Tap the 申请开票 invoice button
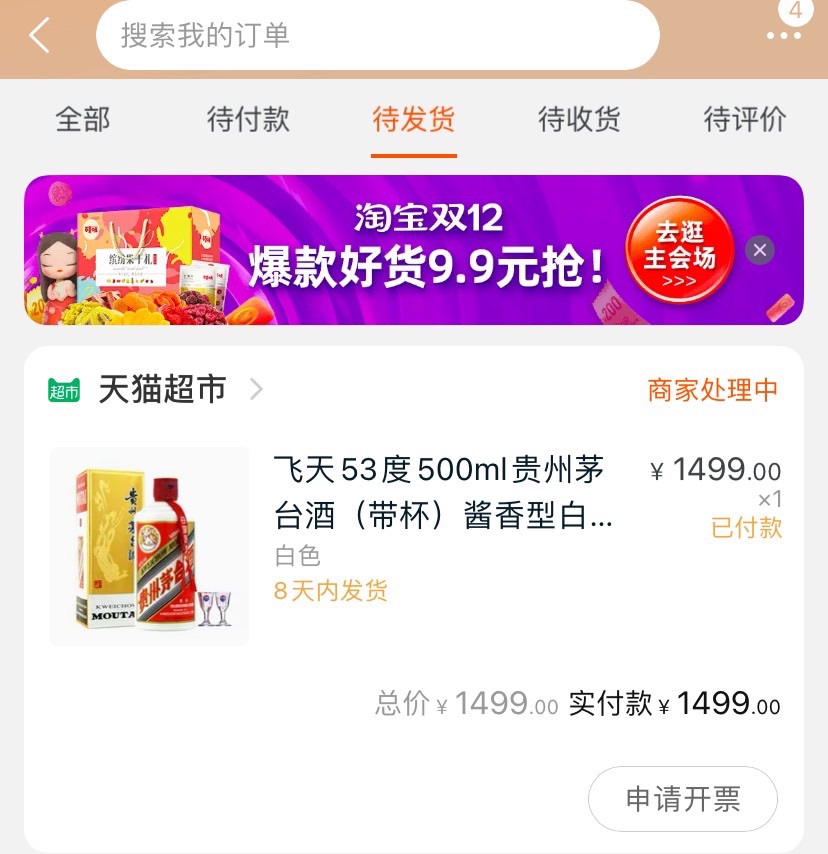The height and width of the screenshot is (854, 828). pyautogui.click(x=683, y=799)
